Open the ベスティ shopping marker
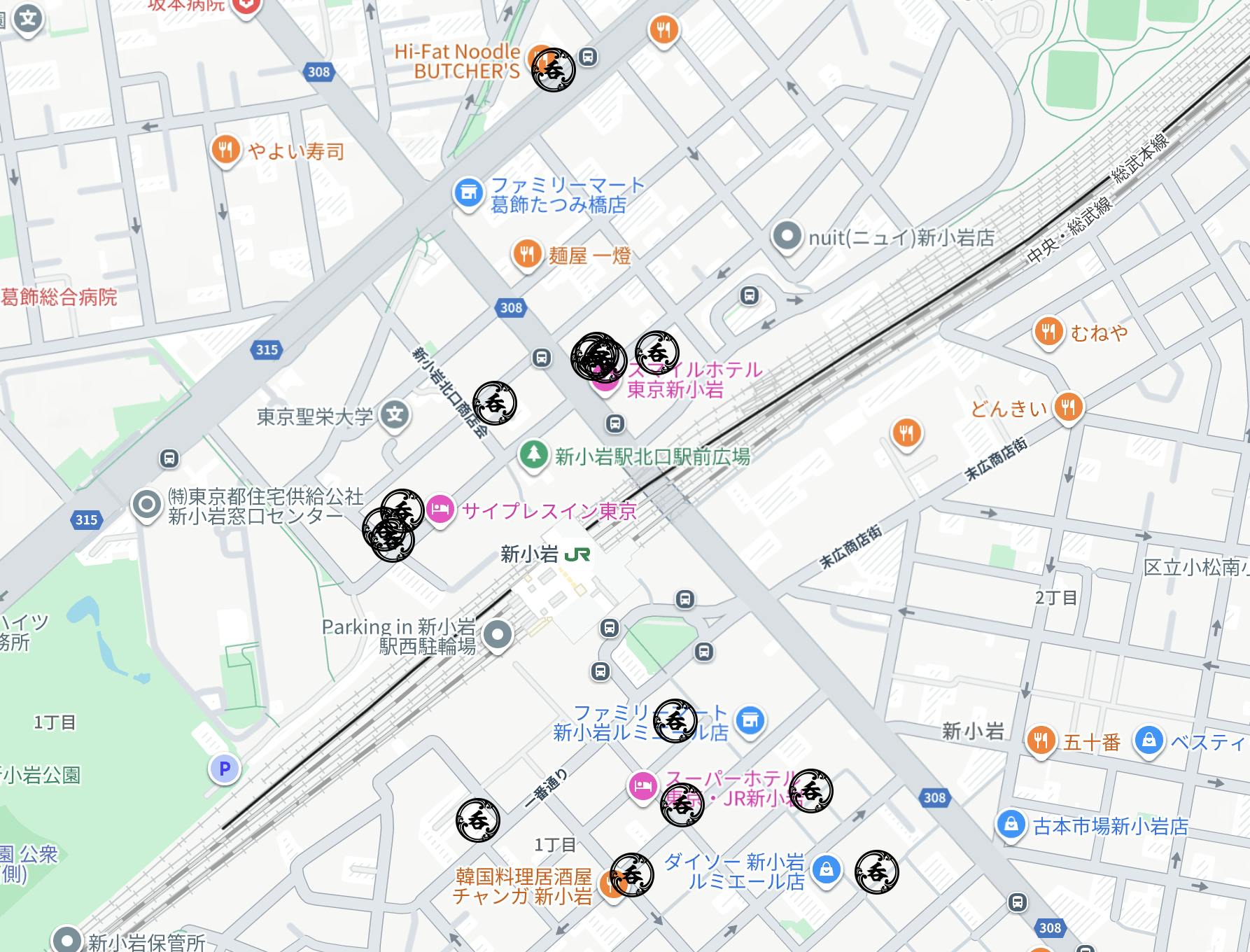 click(x=1149, y=740)
